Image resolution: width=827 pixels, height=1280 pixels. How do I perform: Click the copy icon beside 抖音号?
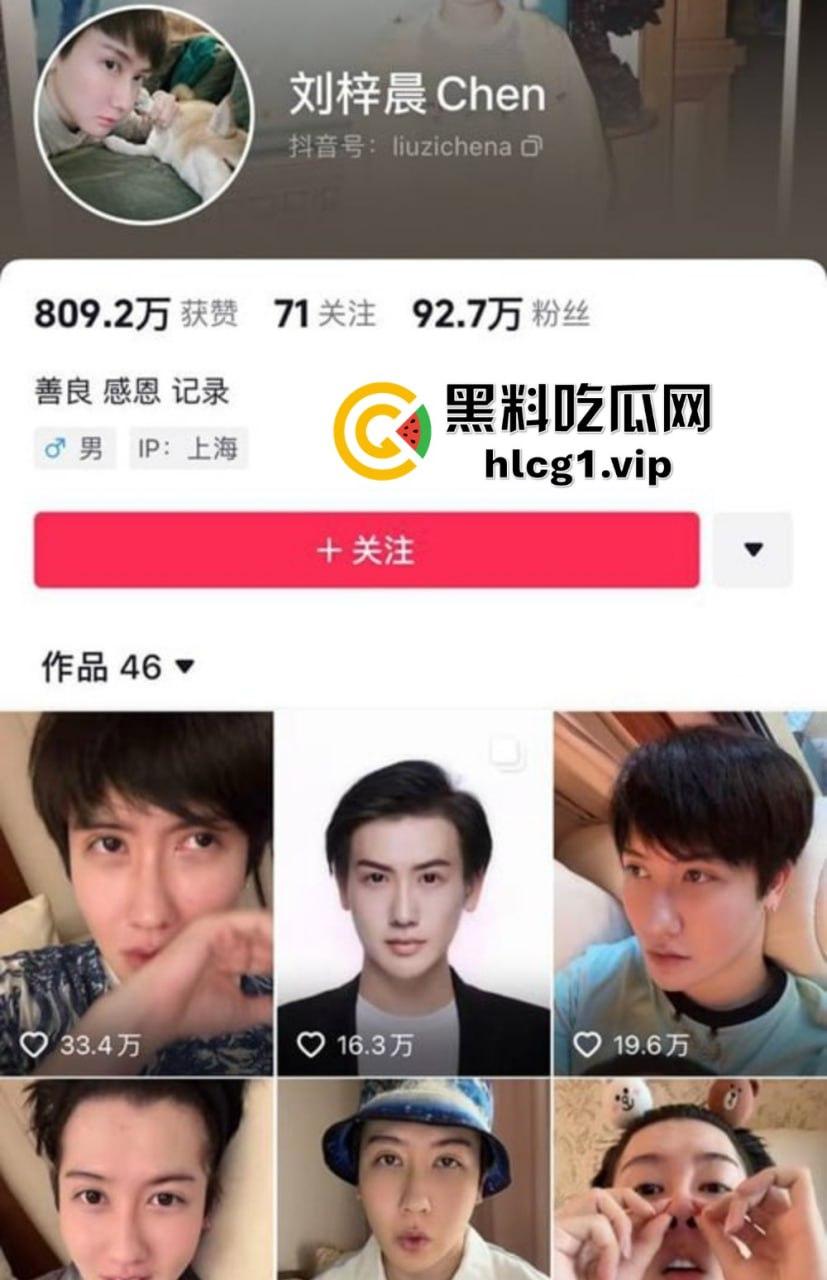point(528,148)
